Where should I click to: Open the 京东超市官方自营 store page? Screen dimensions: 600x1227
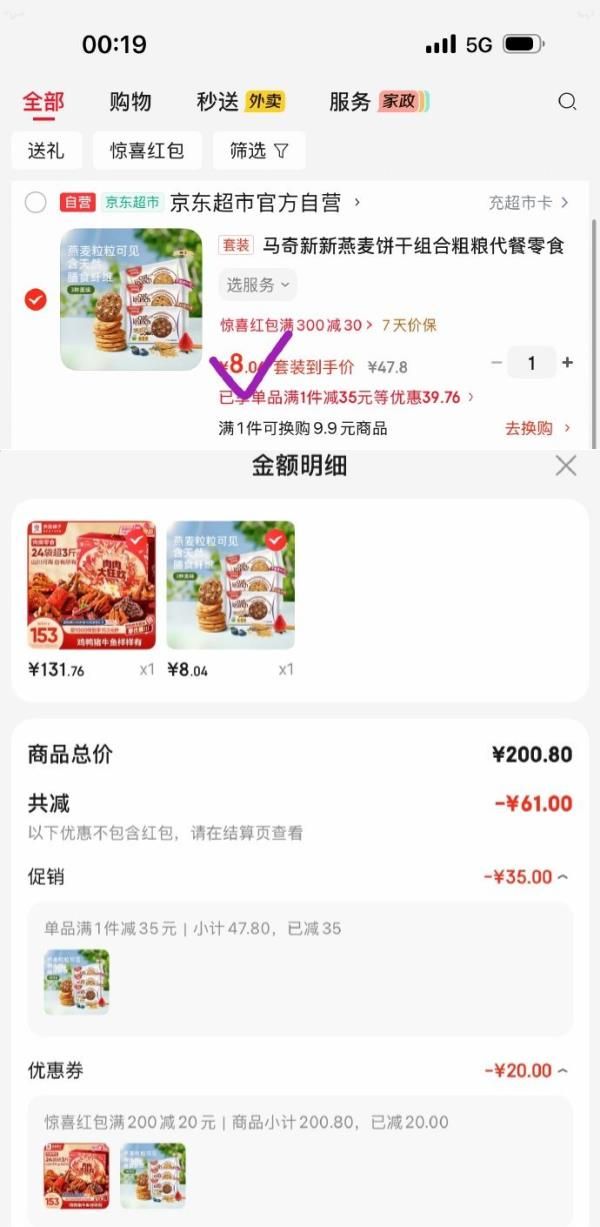(265, 203)
